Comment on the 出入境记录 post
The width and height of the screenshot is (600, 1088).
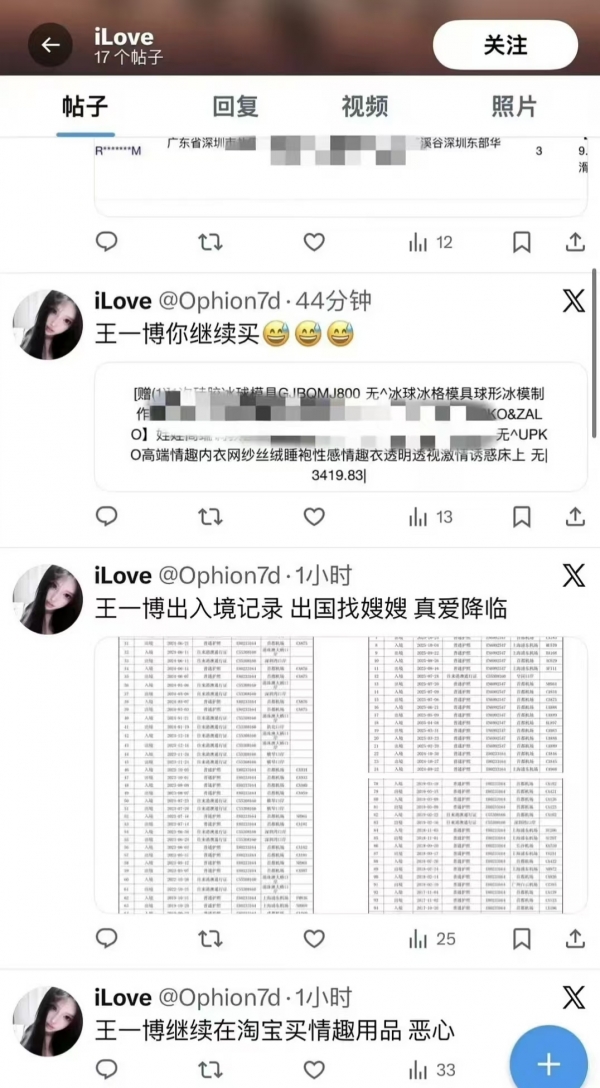[107, 938]
